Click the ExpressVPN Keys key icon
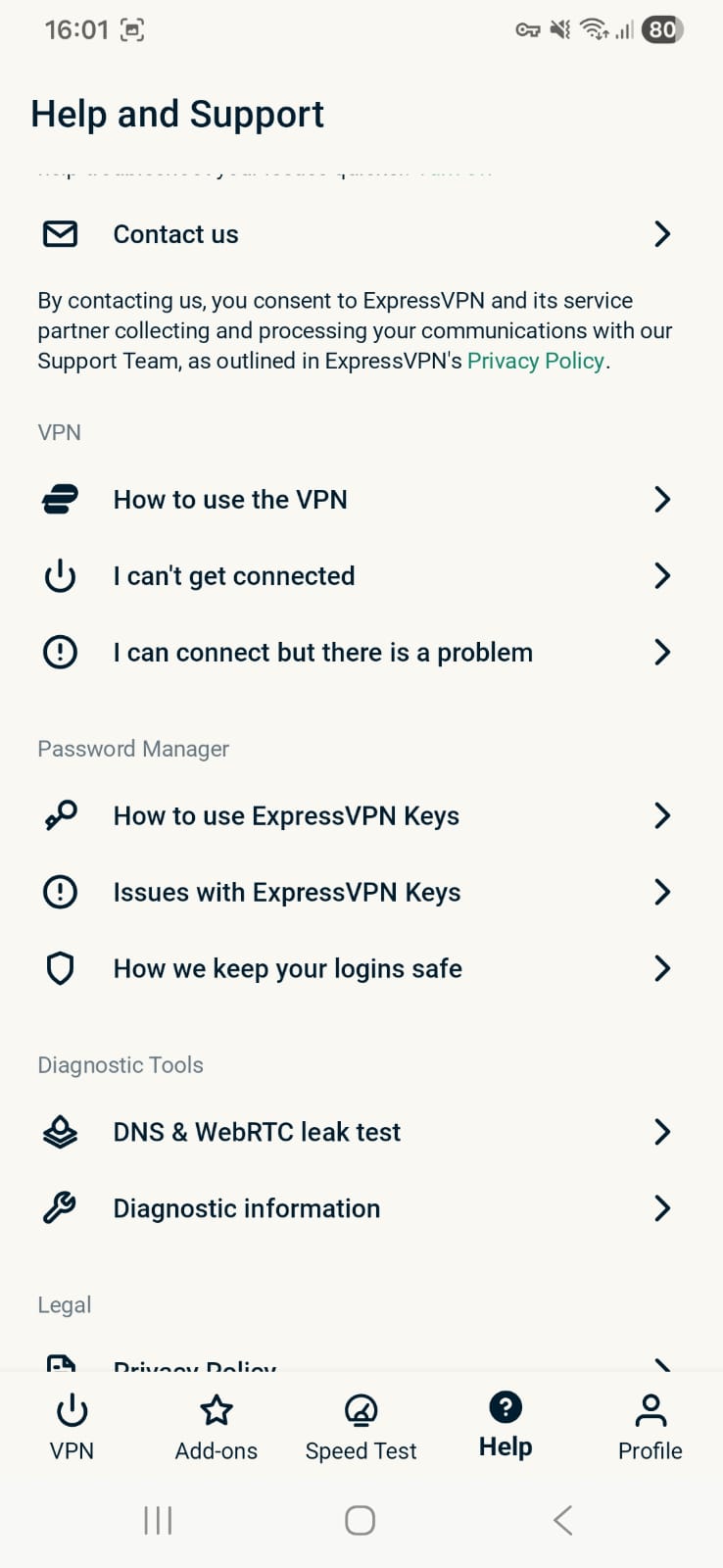Viewport: 723px width, 1568px height. click(x=60, y=814)
